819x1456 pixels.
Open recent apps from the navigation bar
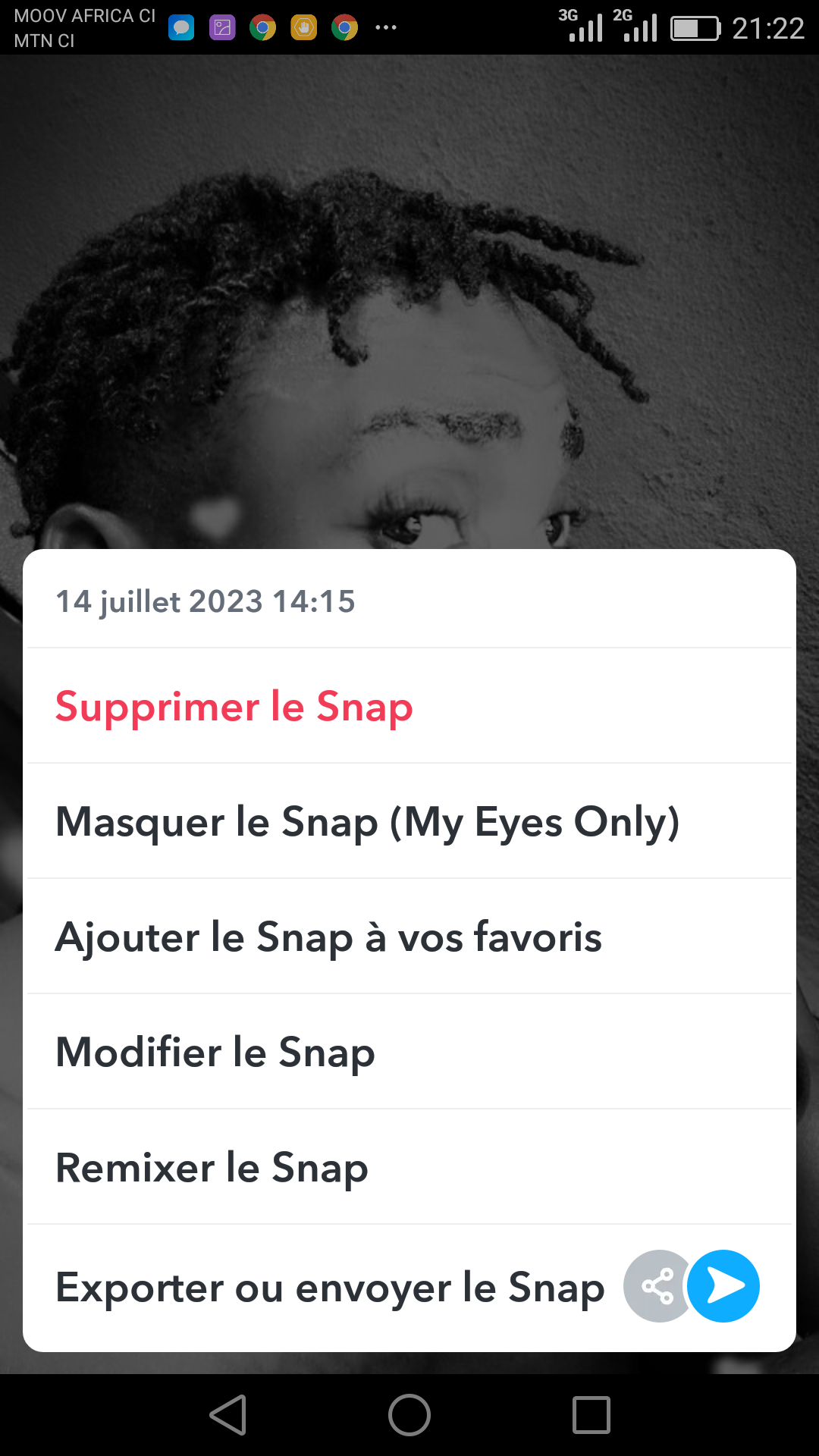(591, 1415)
